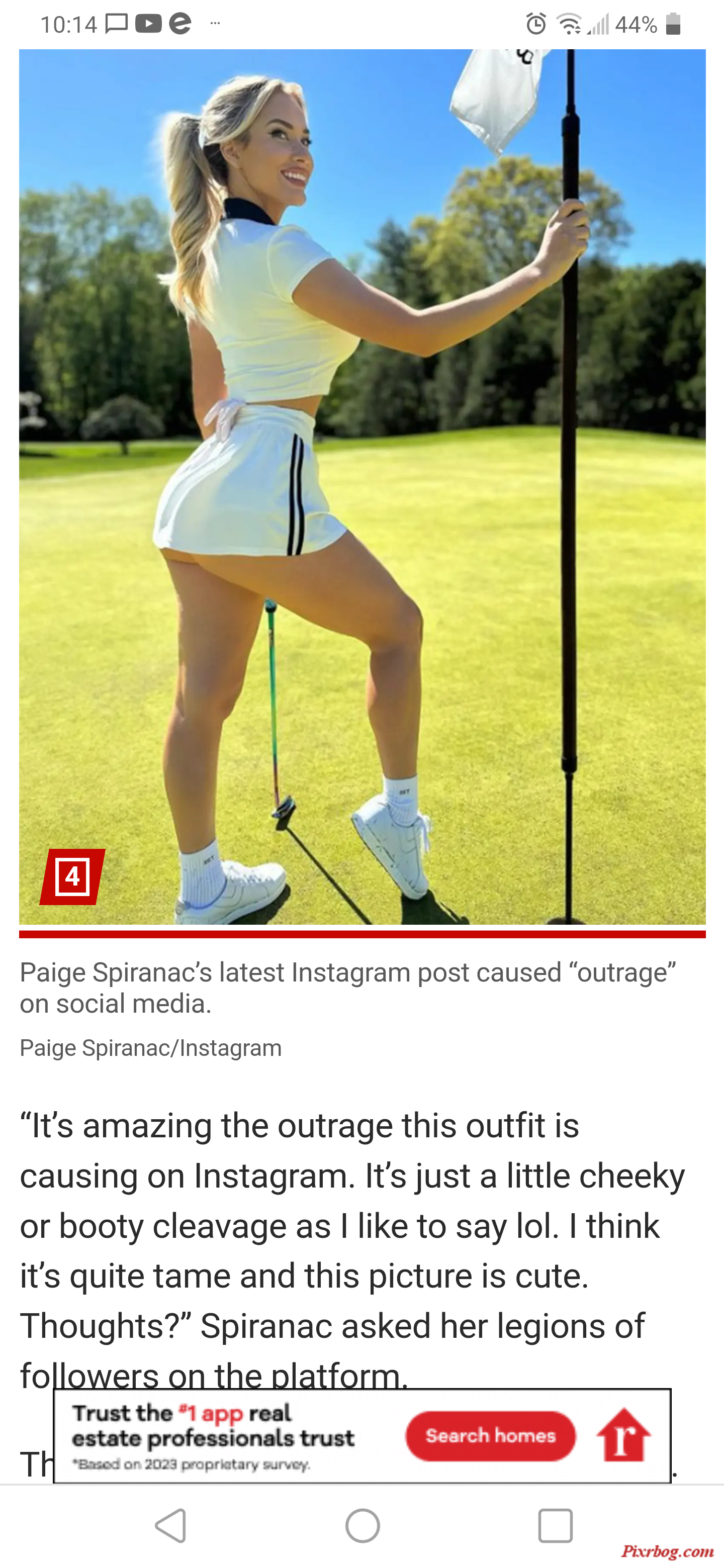Open the recent apps overview
This screenshot has height=1568, width=724.
(555, 1525)
